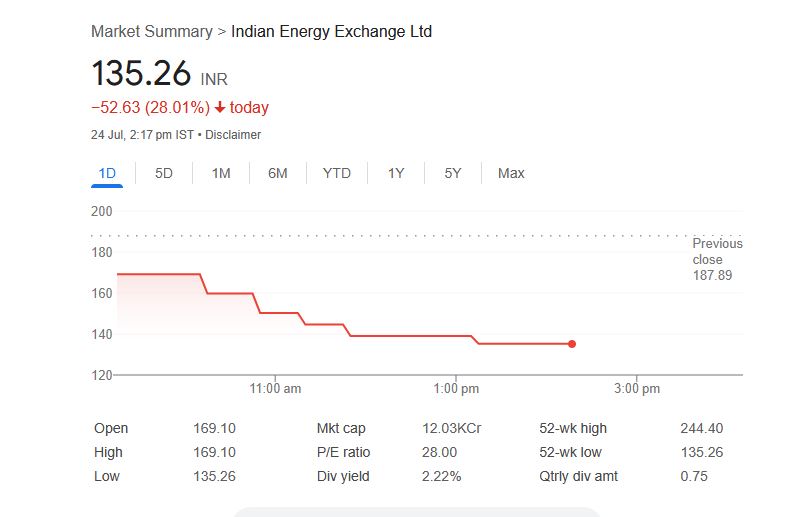The height and width of the screenshot is (517, 788).
Task: Switch to the 5D chart range
Action: pyautogui.click(x=164, y=173)
